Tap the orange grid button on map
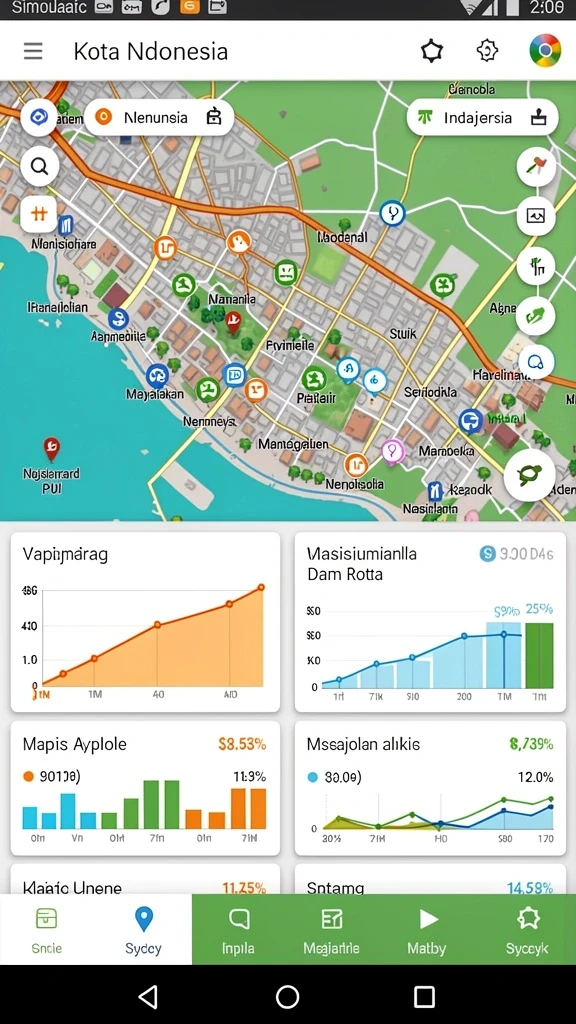Image resolution: width=576 pixels, height=1024 pixels. point(39,214)
